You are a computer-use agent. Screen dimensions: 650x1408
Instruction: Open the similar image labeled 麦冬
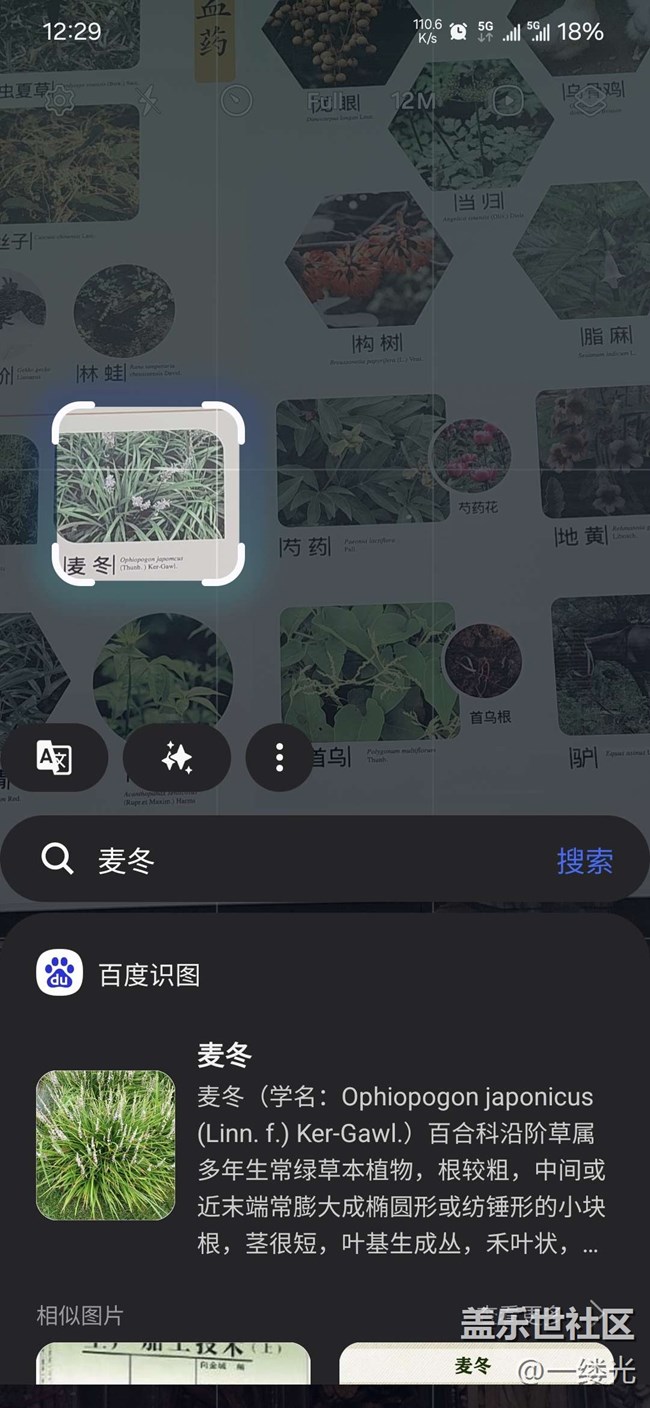pyautogui.click(x=475, y=1365)
